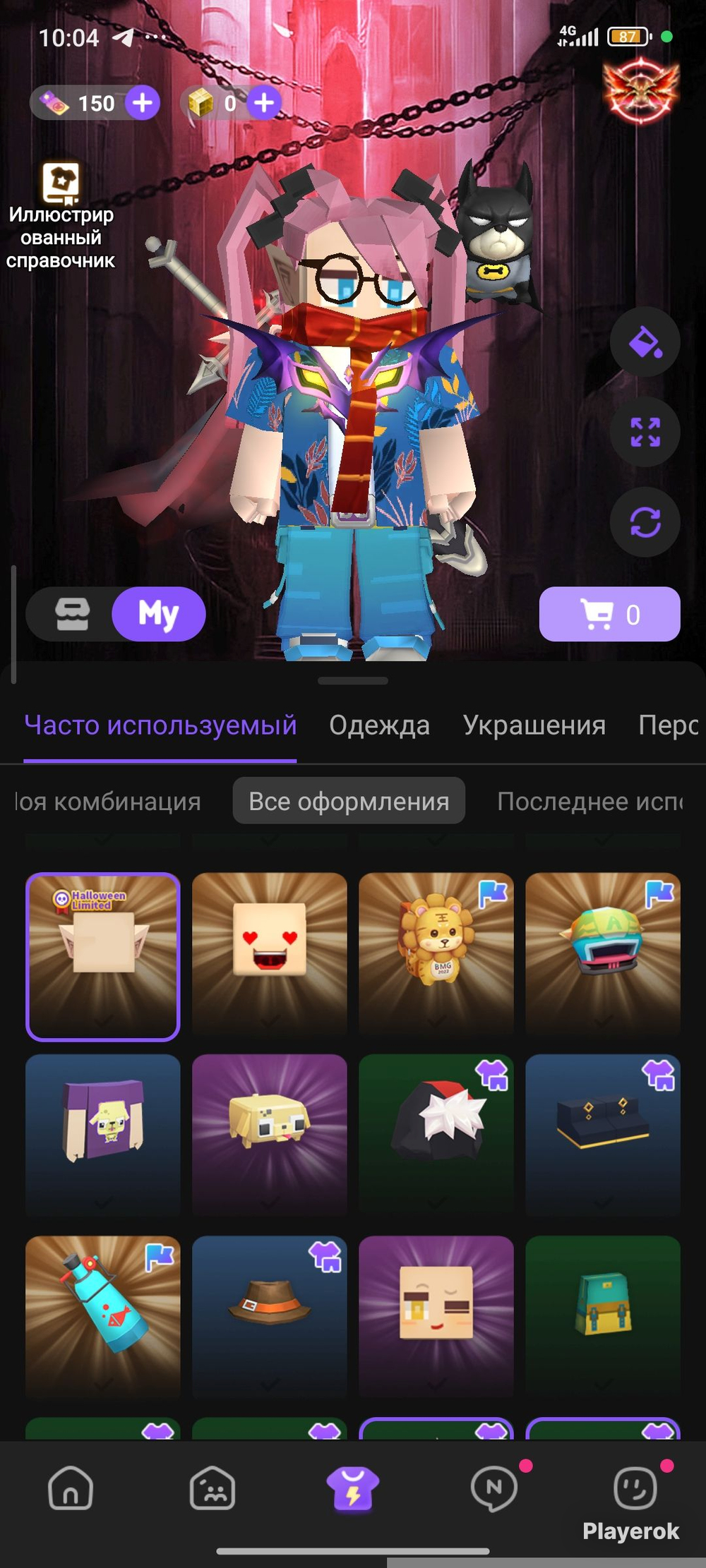The height and width of the screenshot is (1568, 706).
Task: Switch to the Украшения tab
Action: click(534, 725)
